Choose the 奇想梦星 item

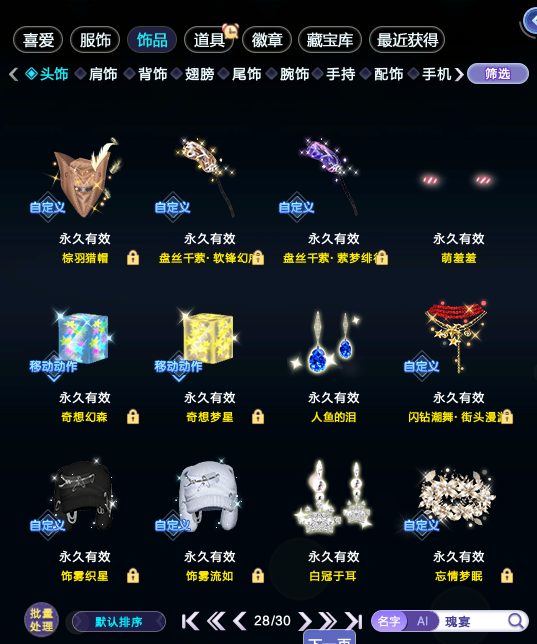pyautogui.click(x=209, y=339)
